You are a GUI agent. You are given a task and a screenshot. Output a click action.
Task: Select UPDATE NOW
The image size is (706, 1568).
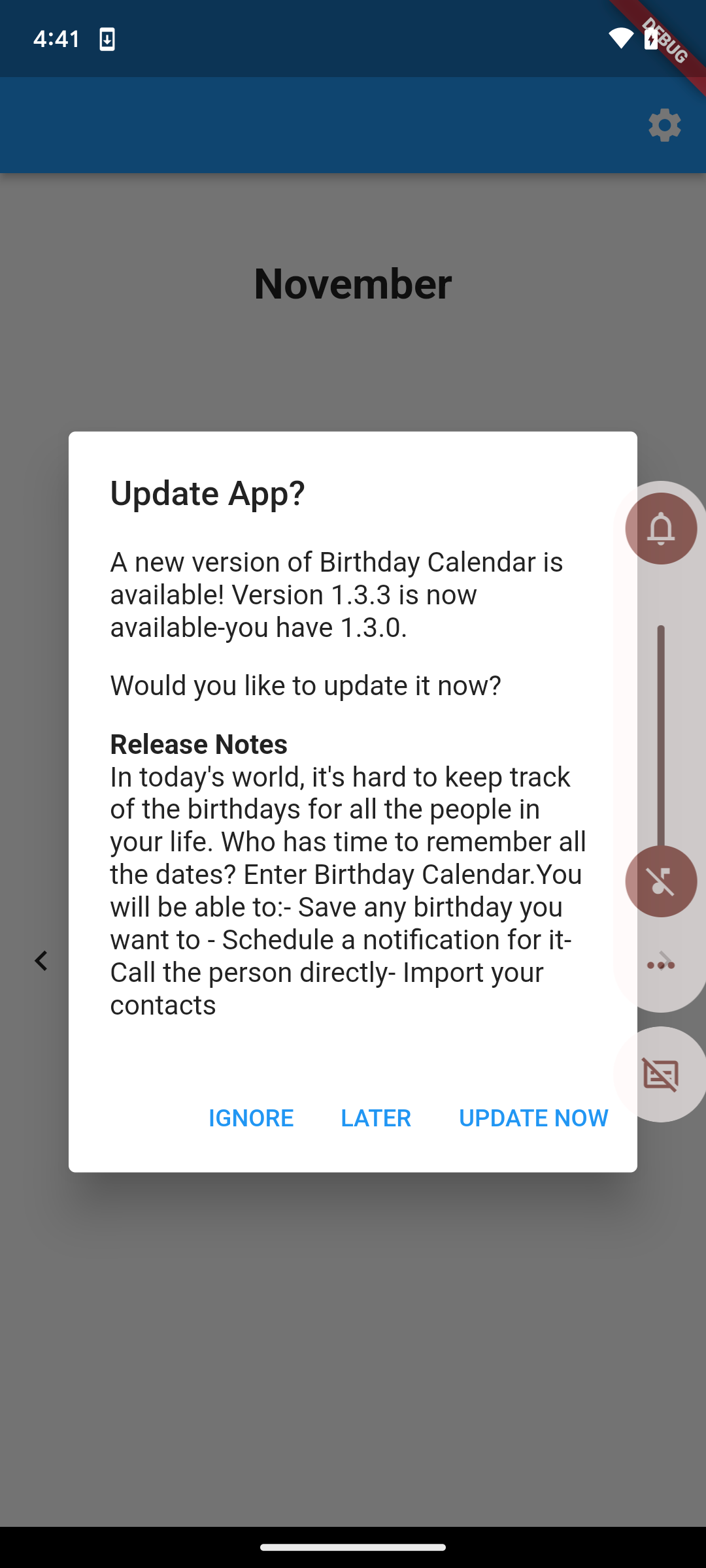tap(533, 1118)
